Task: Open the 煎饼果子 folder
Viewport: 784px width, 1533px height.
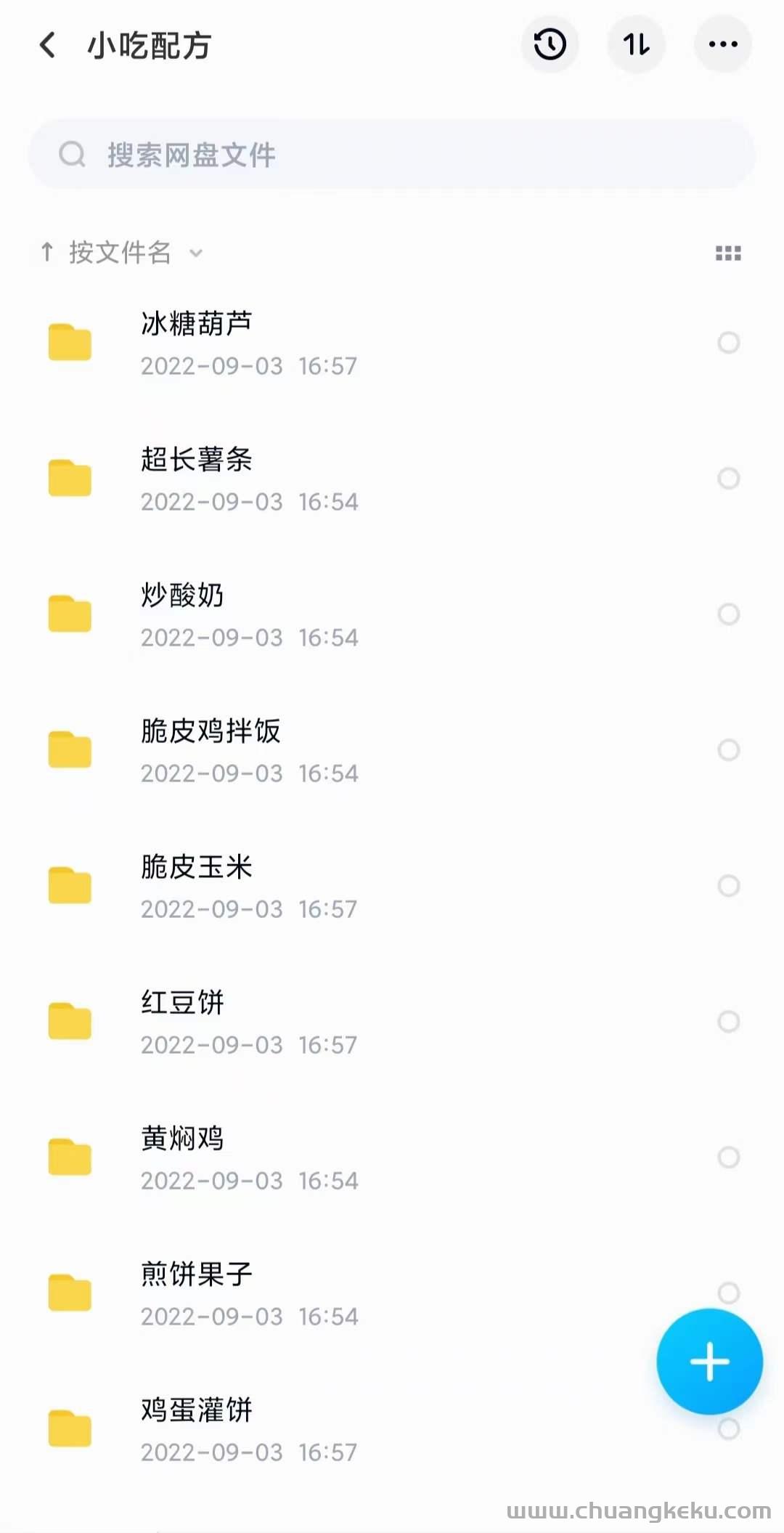Action: (x=392, y=1293)
